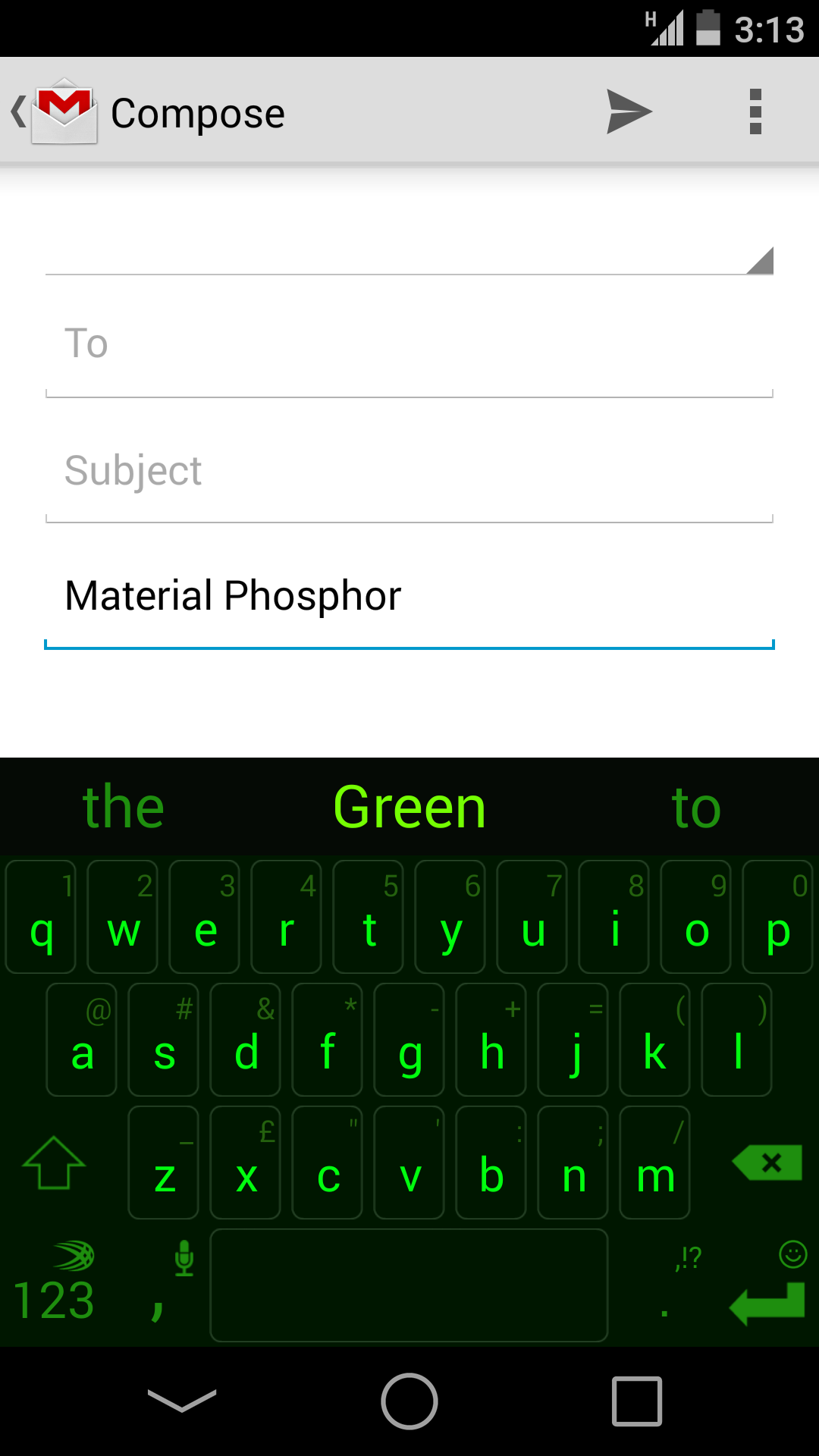Focus the To recipient field

tap(409, 344)
